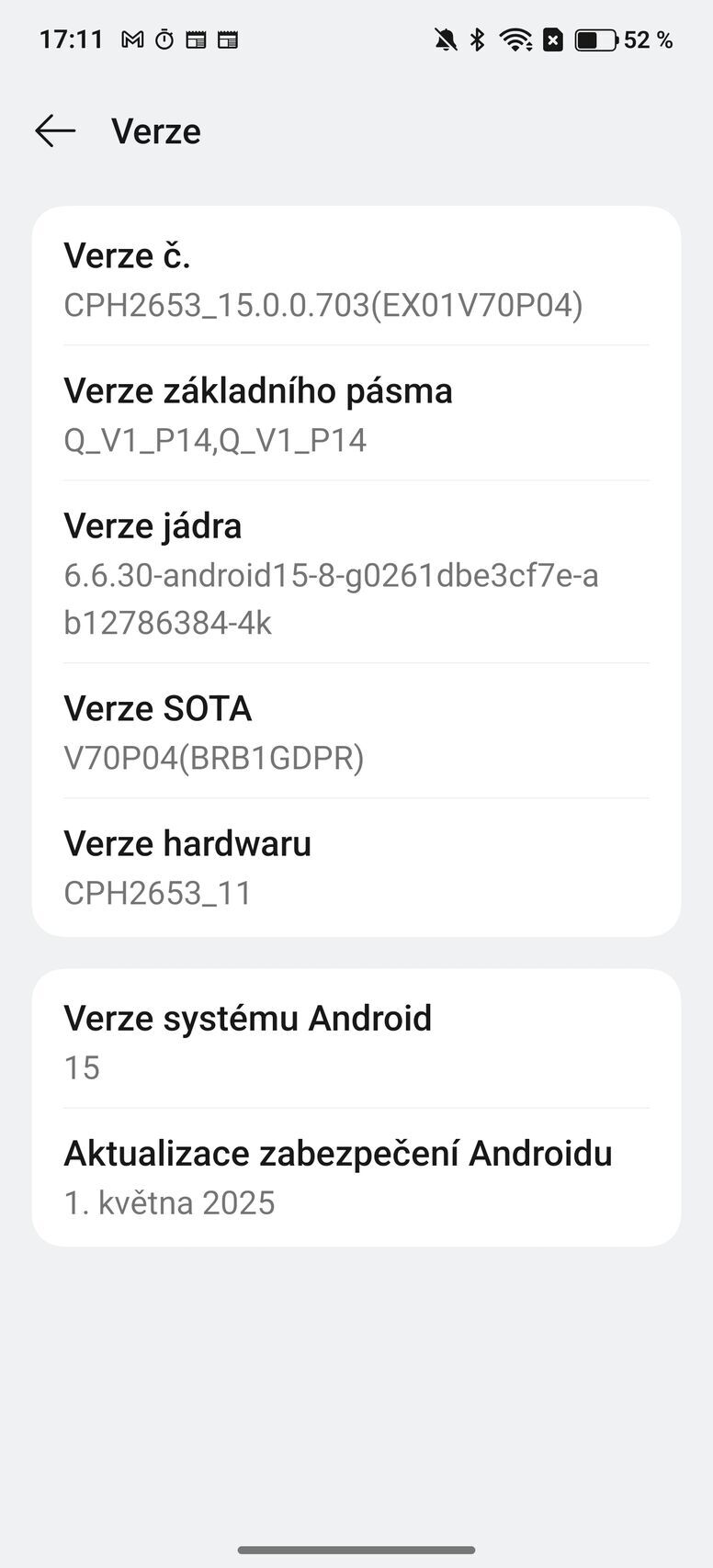This screenshot has width=713, height=1568.
Task: Tap the muted notifications bell icon
Action: click(449, 39)
